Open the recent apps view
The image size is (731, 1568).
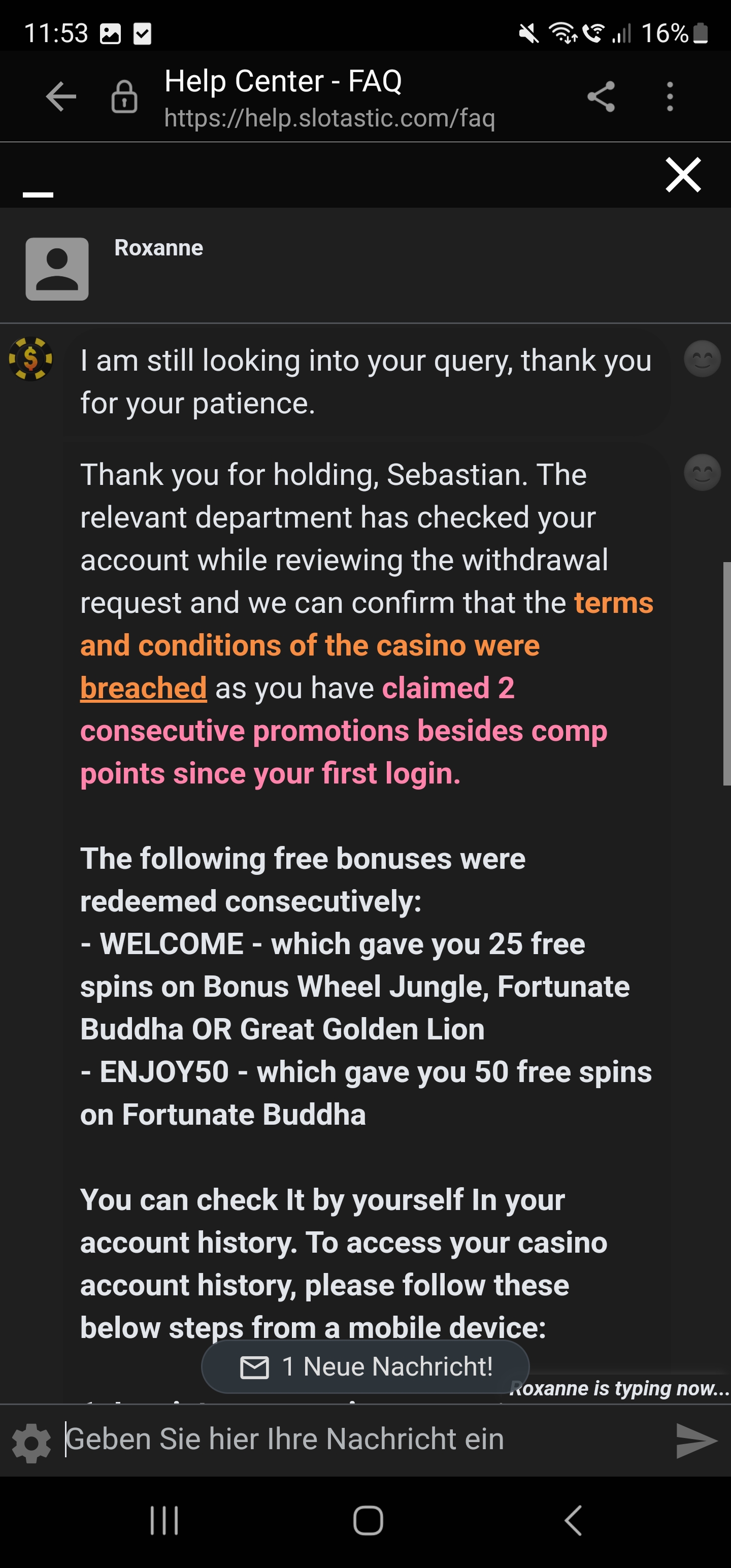164,1520
